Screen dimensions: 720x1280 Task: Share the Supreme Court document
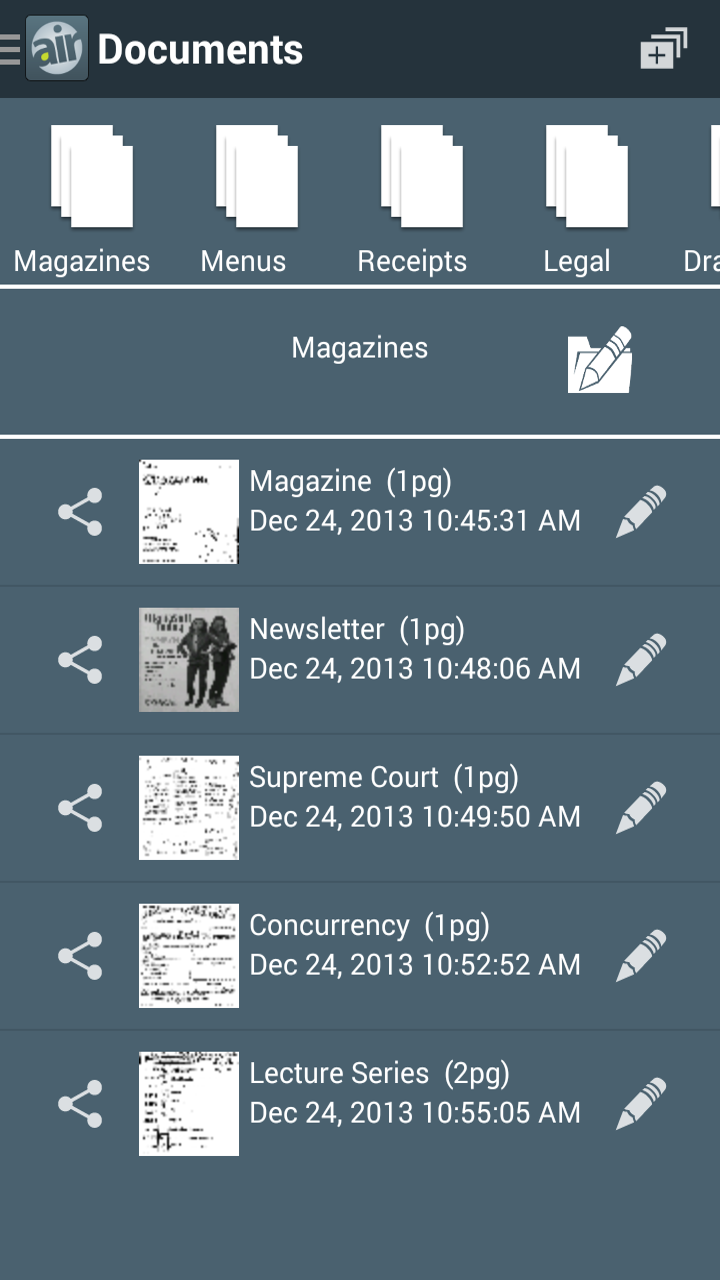coord(79,807)
